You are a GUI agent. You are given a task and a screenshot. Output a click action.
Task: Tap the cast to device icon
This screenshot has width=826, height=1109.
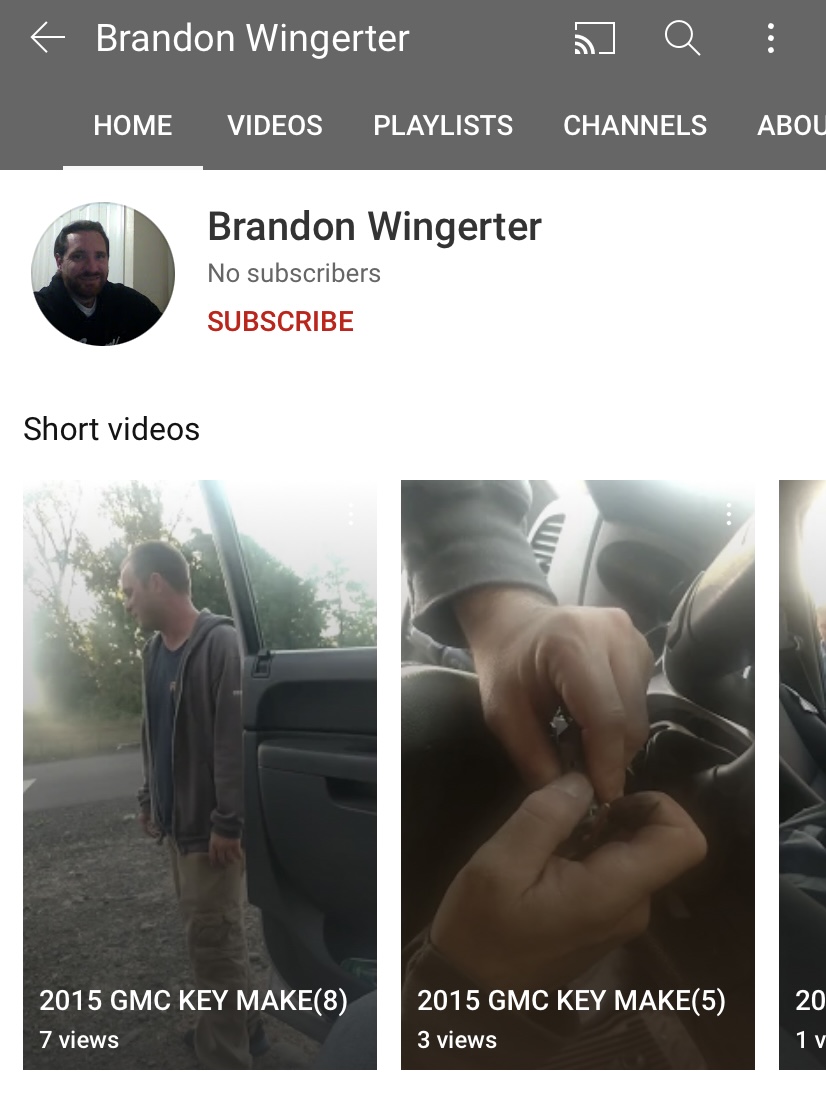point(594,39)
